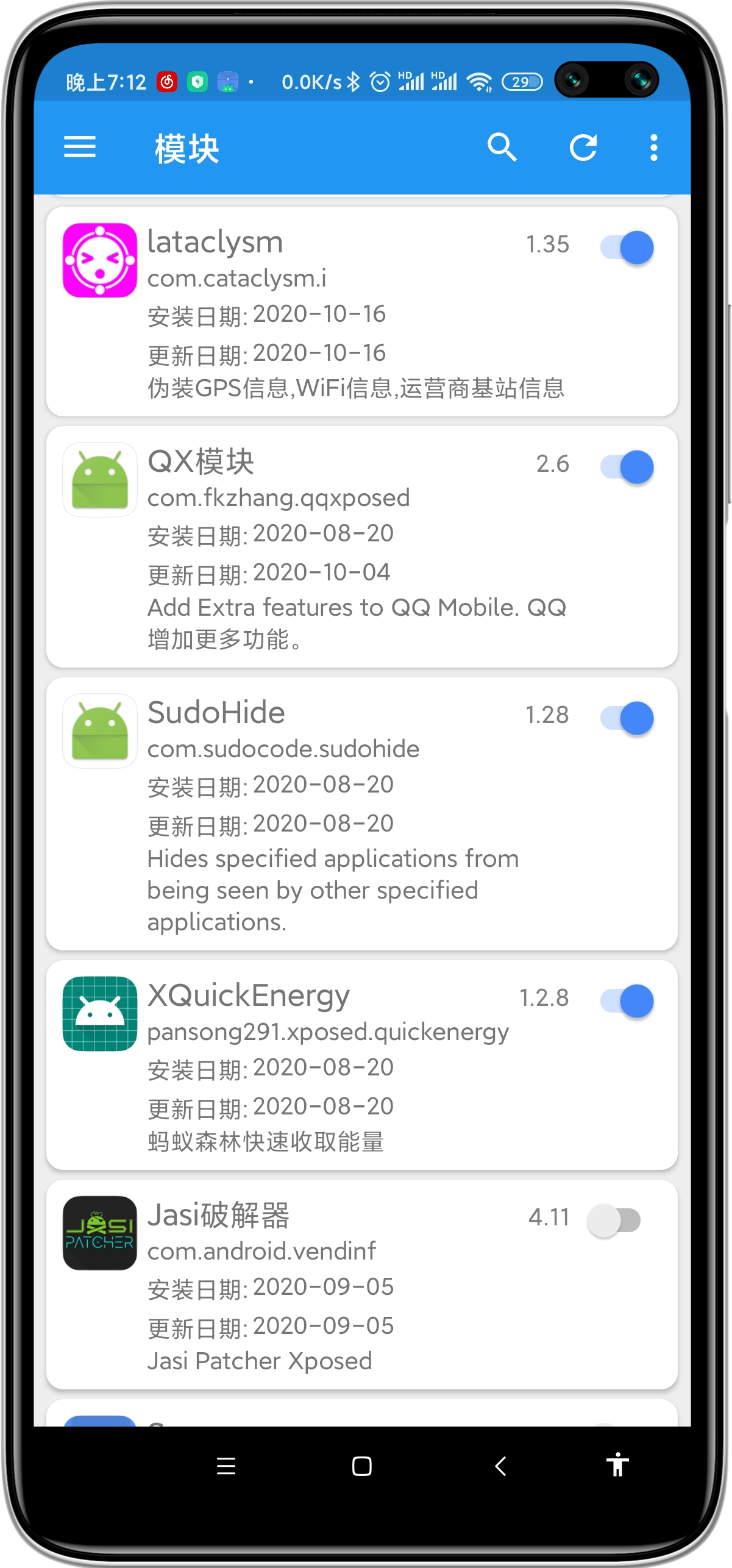Image resolution: width=732 pixels, height=1568 pixels.
Task: Search the installed modules
Action: pos(502,147)
